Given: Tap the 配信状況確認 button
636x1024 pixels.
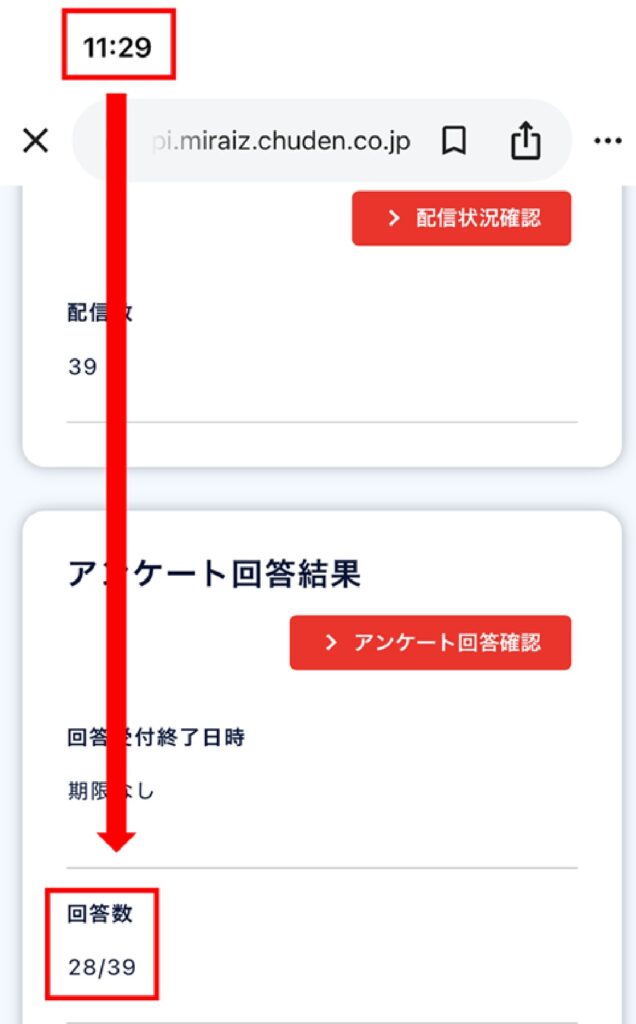Looking at the screenshot, I should (461, 218).
